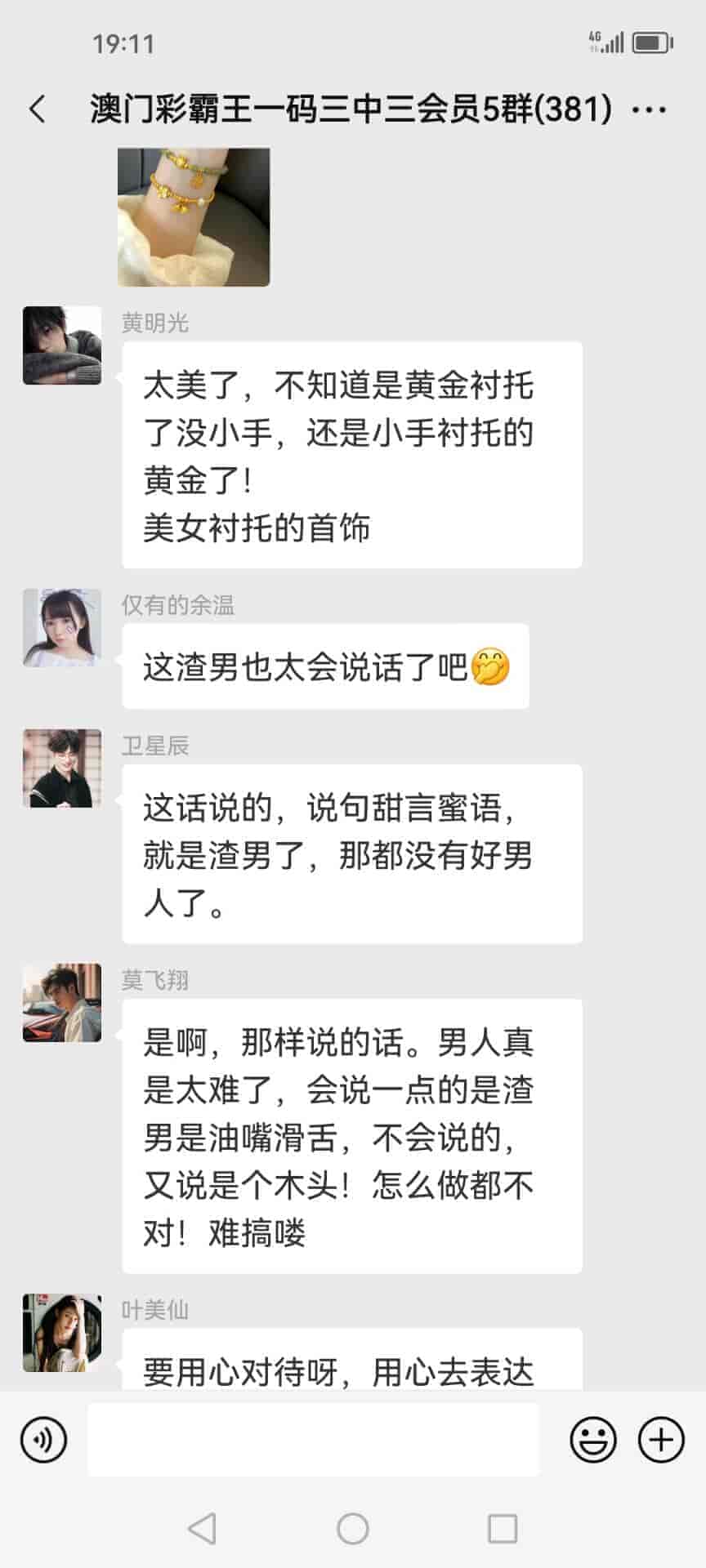Tap the system home button

[353, 1529]
